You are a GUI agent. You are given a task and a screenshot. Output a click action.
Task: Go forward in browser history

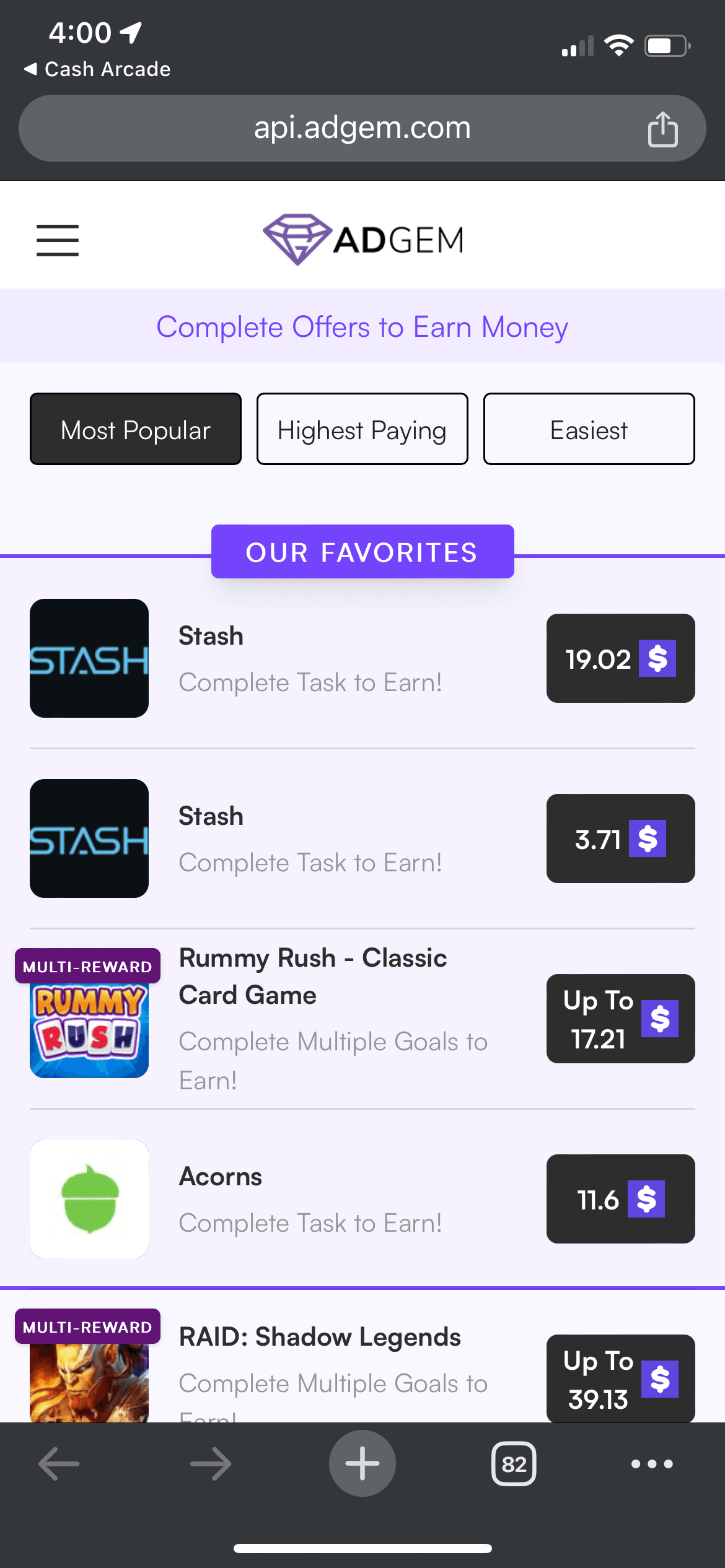[211, 1464]
